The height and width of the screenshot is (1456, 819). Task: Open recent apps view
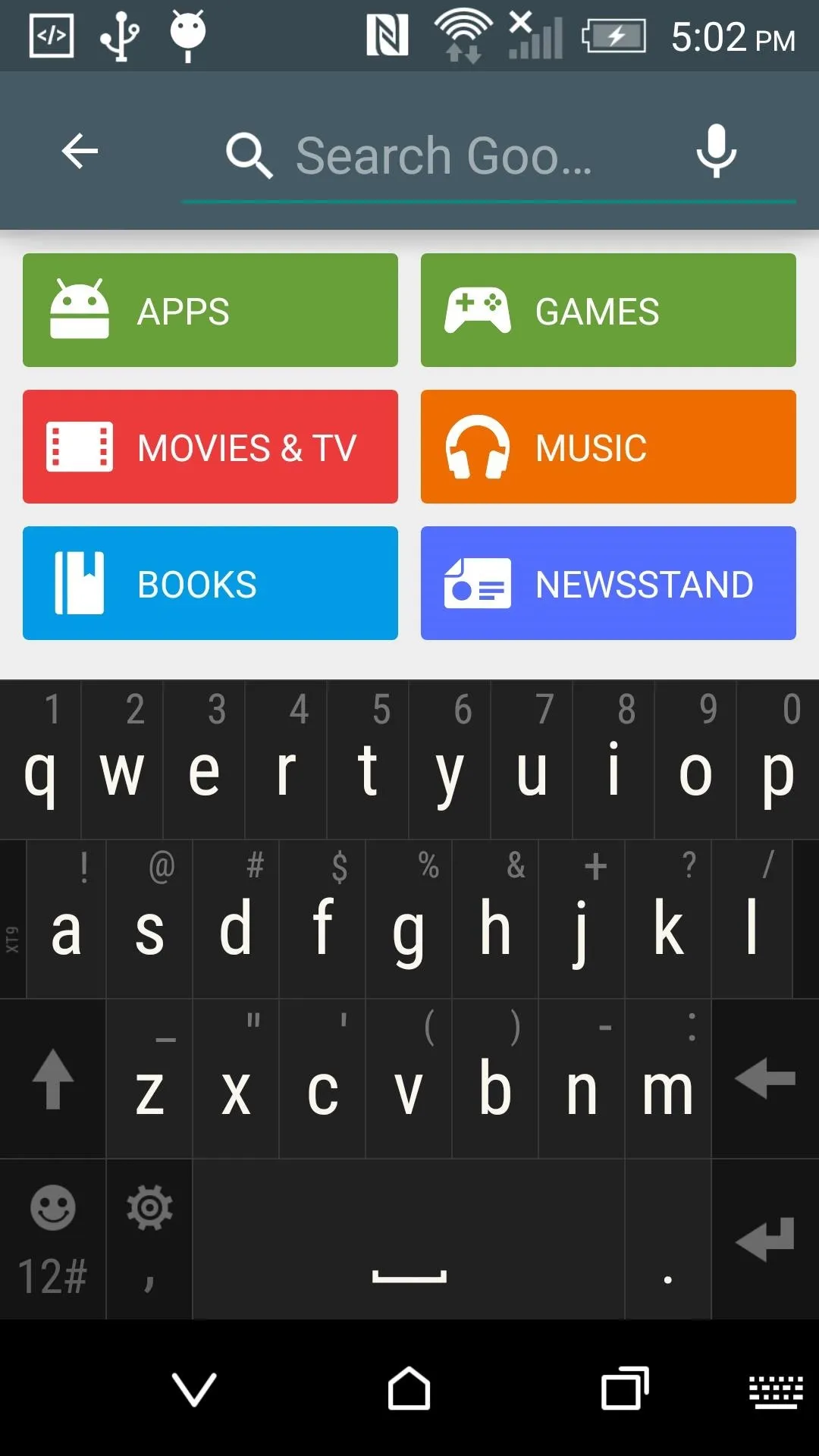pos(625,1389)
